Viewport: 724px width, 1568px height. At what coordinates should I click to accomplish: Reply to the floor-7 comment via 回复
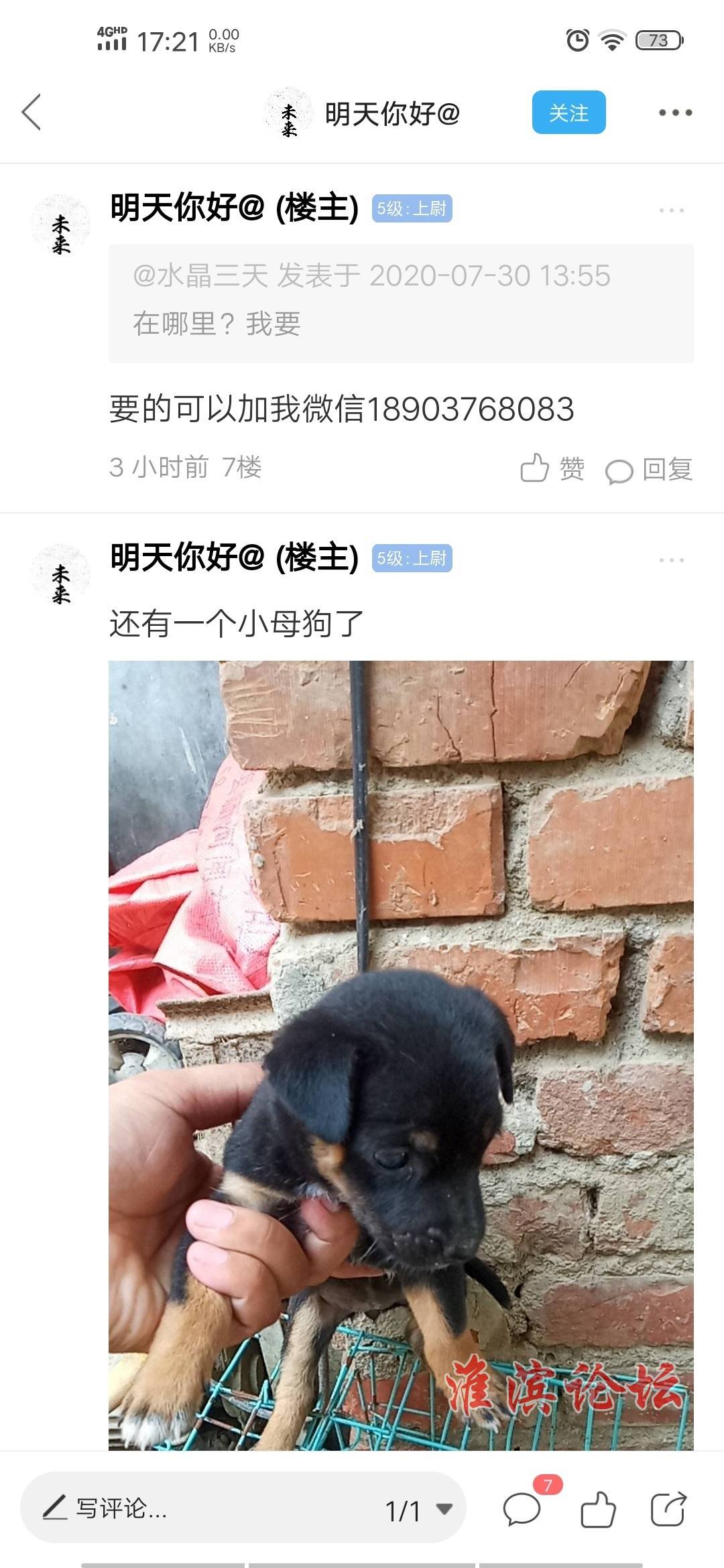[649, 469]
